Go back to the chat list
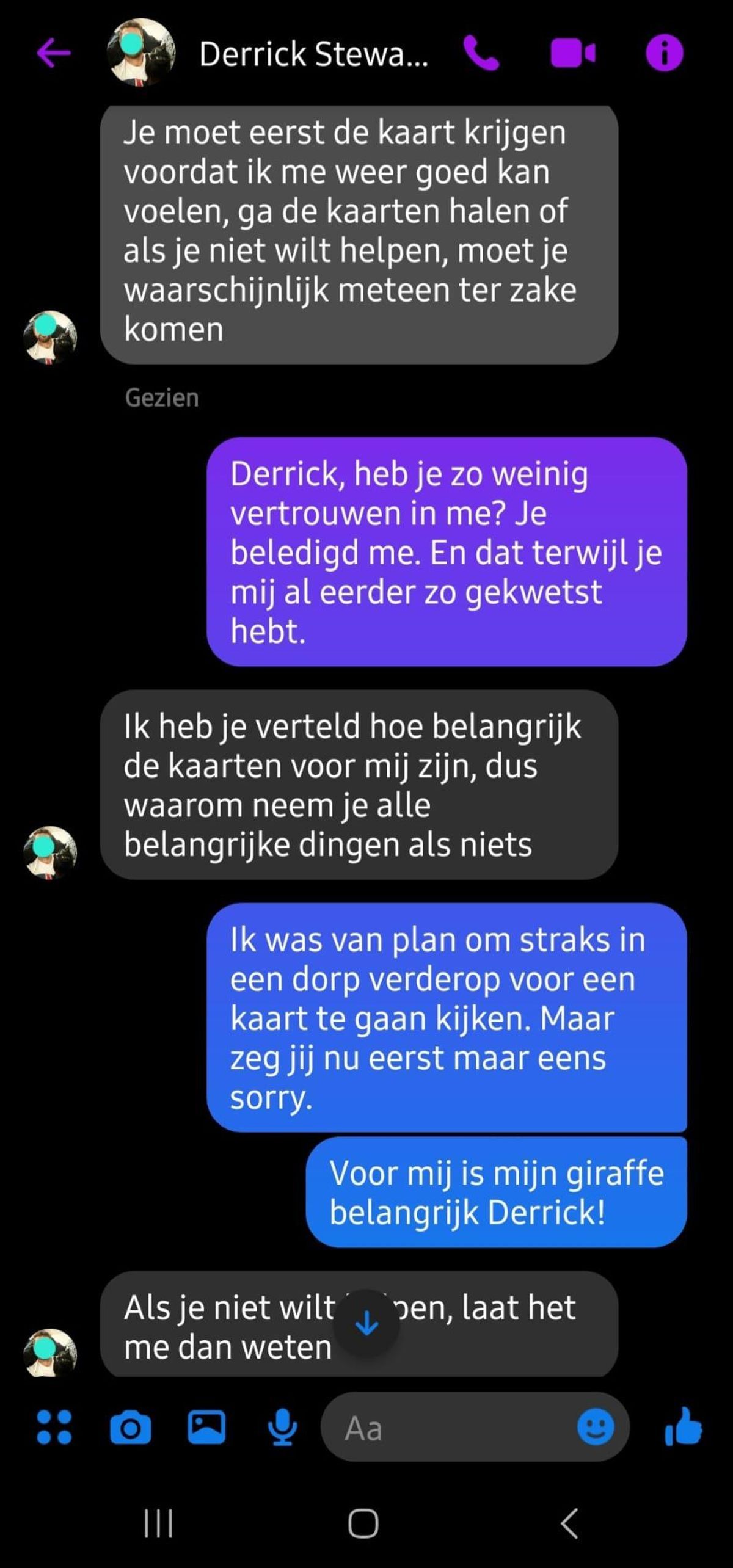The height and width of the screenshot is (1568, 733). tap(54, 53)
